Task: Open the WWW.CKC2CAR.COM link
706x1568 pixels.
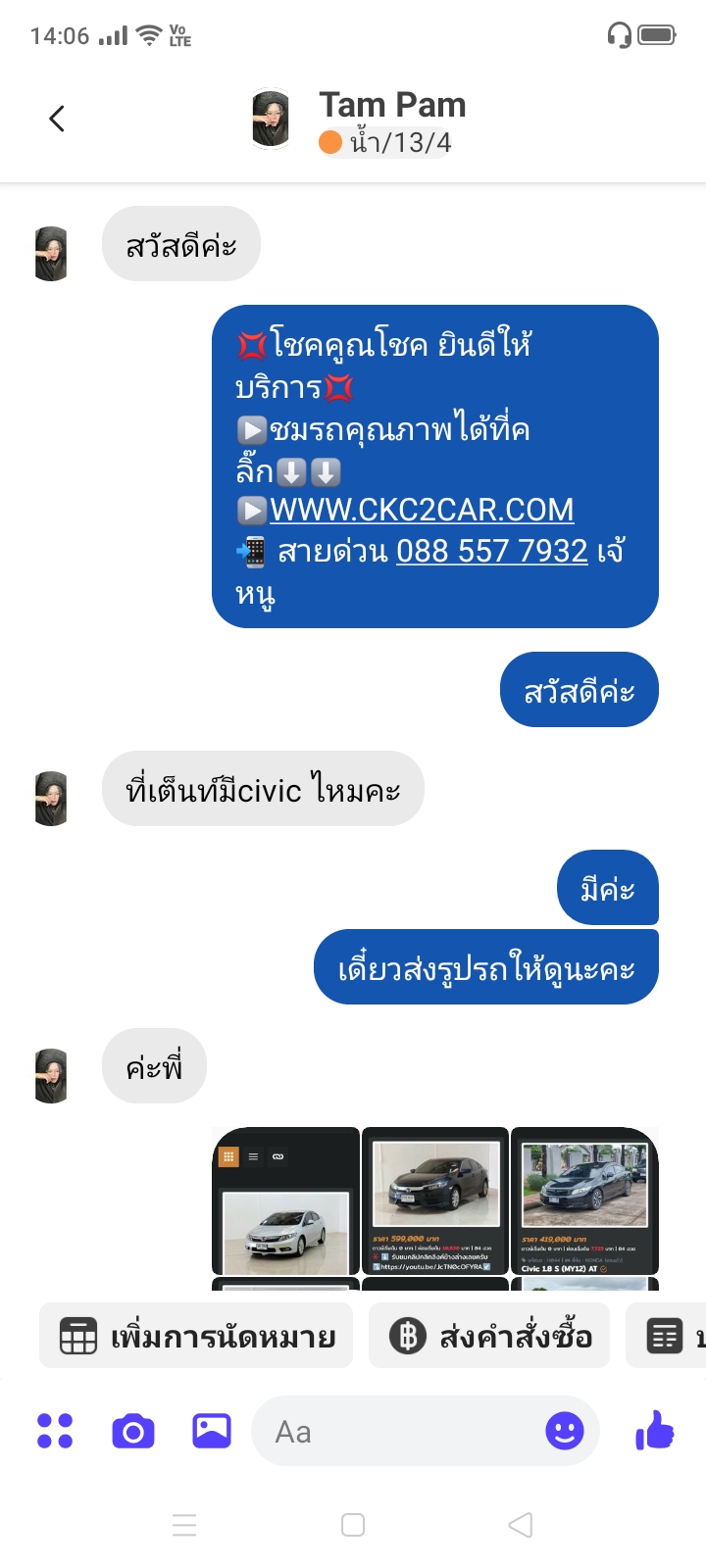Action: 422,510
